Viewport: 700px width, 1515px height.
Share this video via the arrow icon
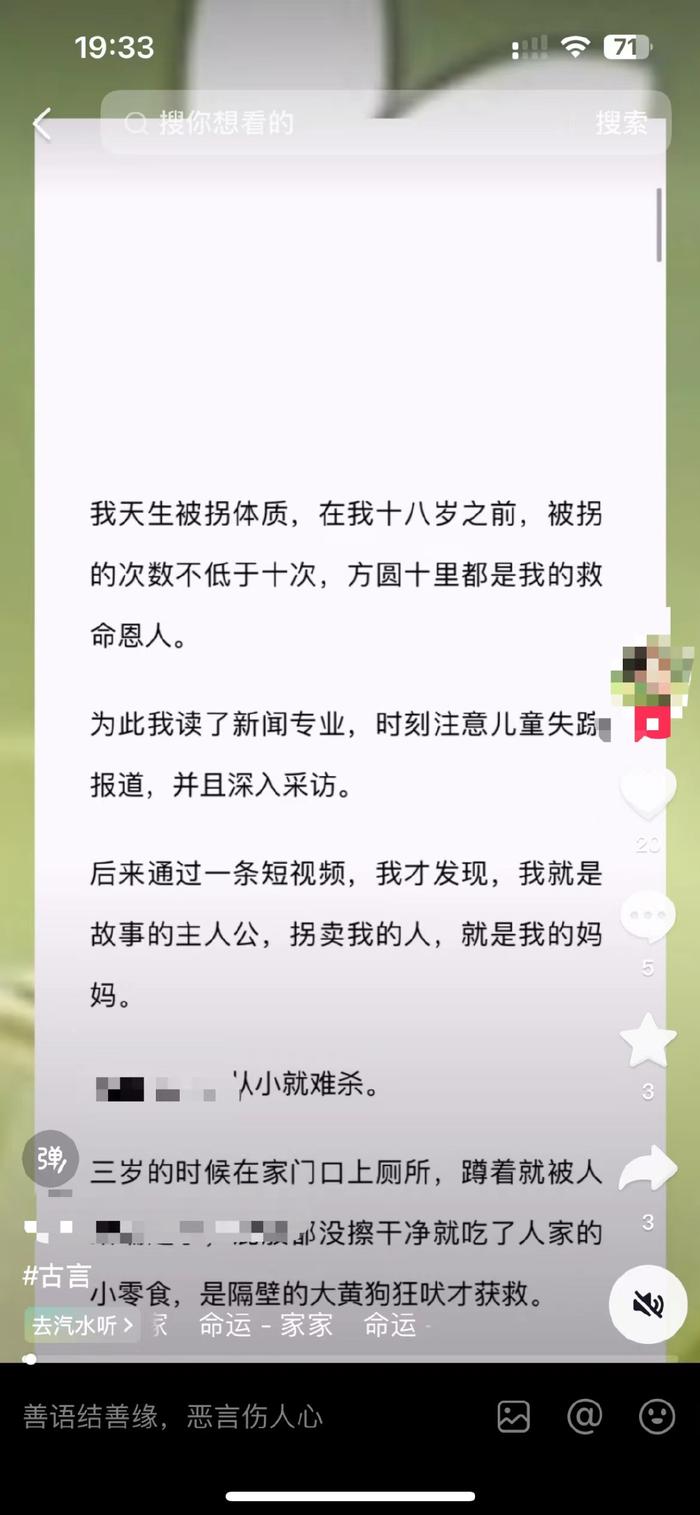(x=648, y=1168)
